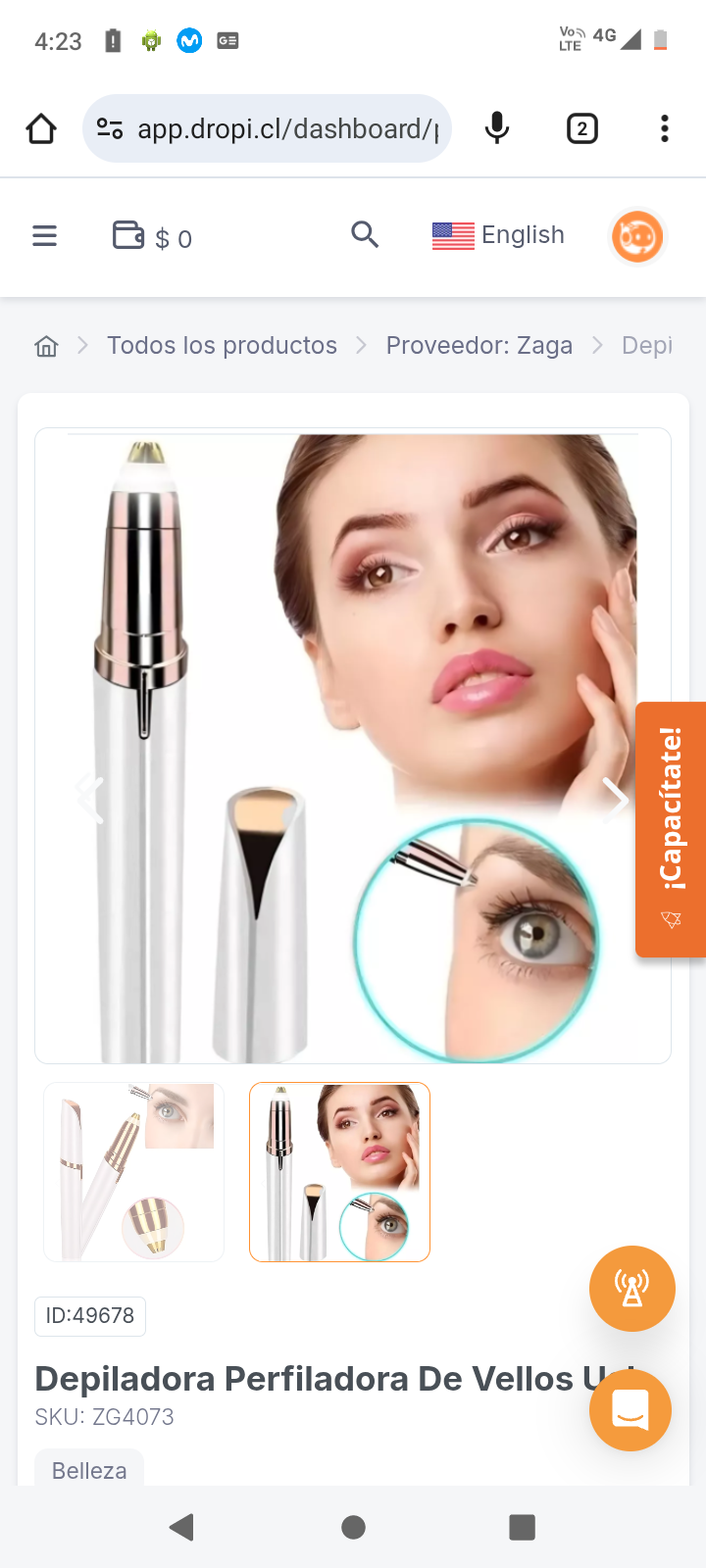Open the hamburger side menu
Screen dimensions: 706x1568
45,236
